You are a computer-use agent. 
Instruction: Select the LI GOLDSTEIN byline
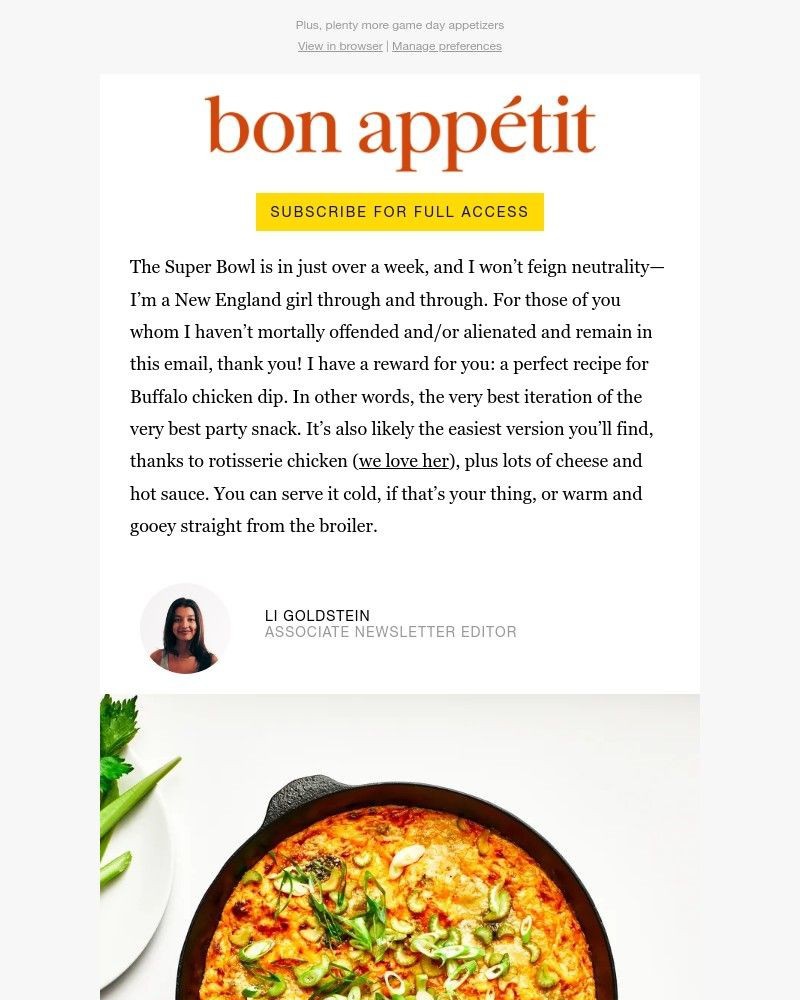pyautogui.click(x=317, y=616)
